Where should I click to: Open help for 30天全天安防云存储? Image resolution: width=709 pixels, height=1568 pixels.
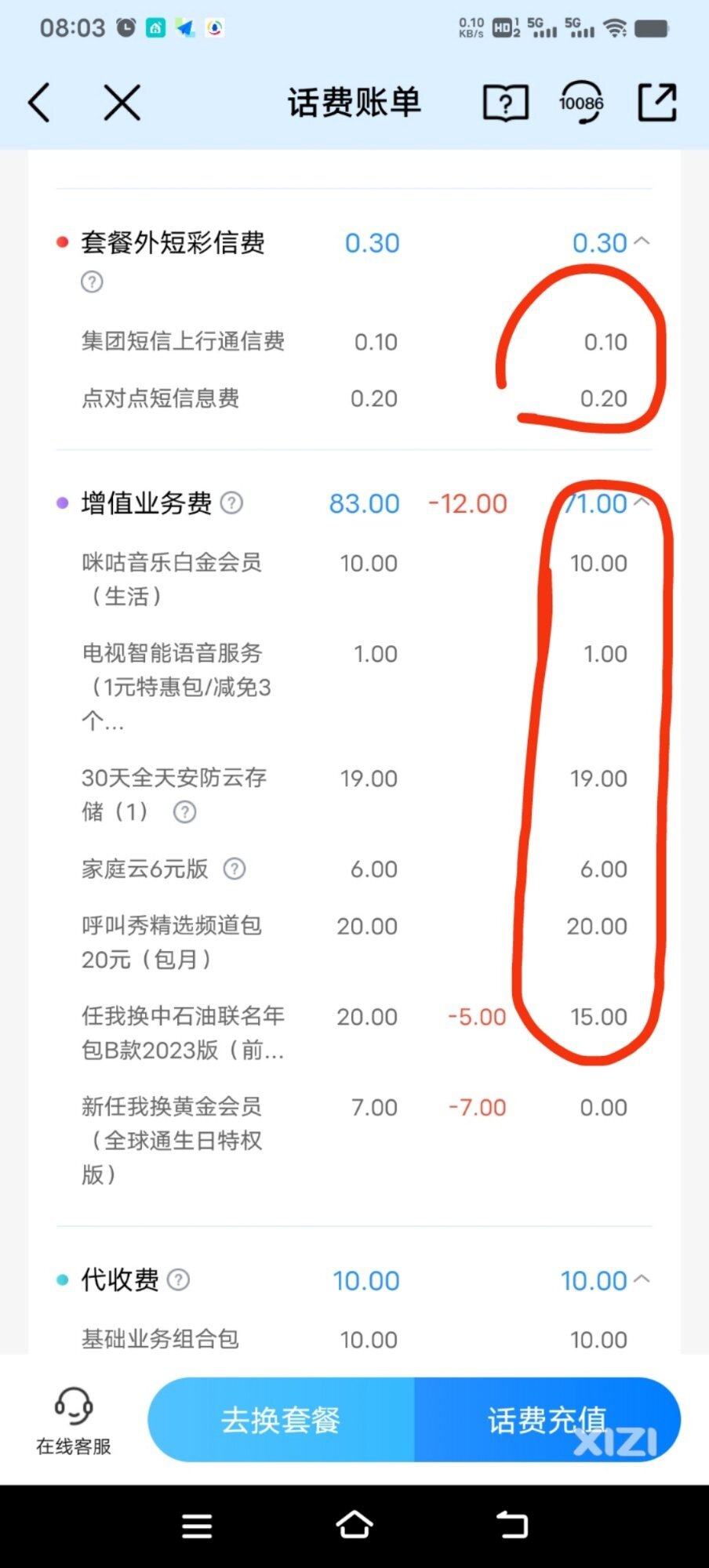(x=184, y=812)
